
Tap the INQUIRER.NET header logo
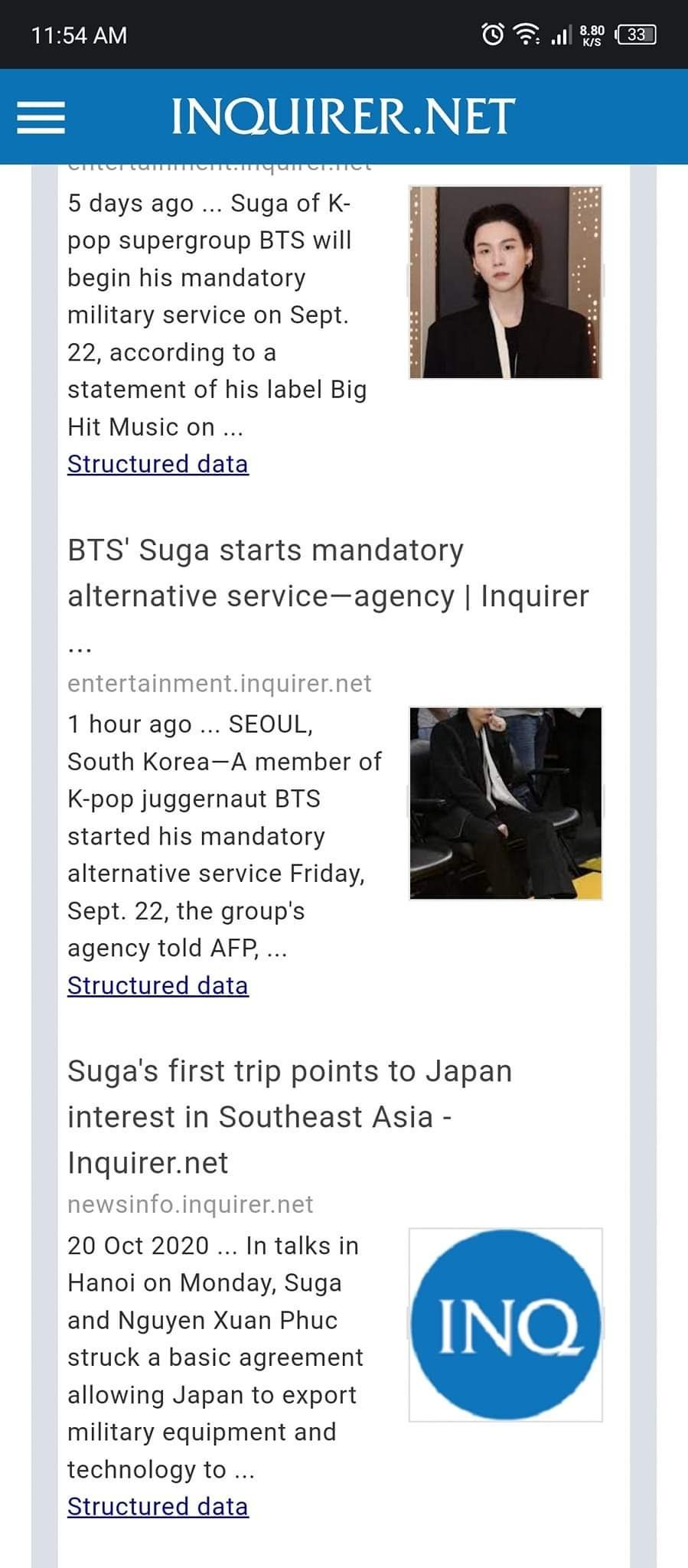[x=343, y=116]
